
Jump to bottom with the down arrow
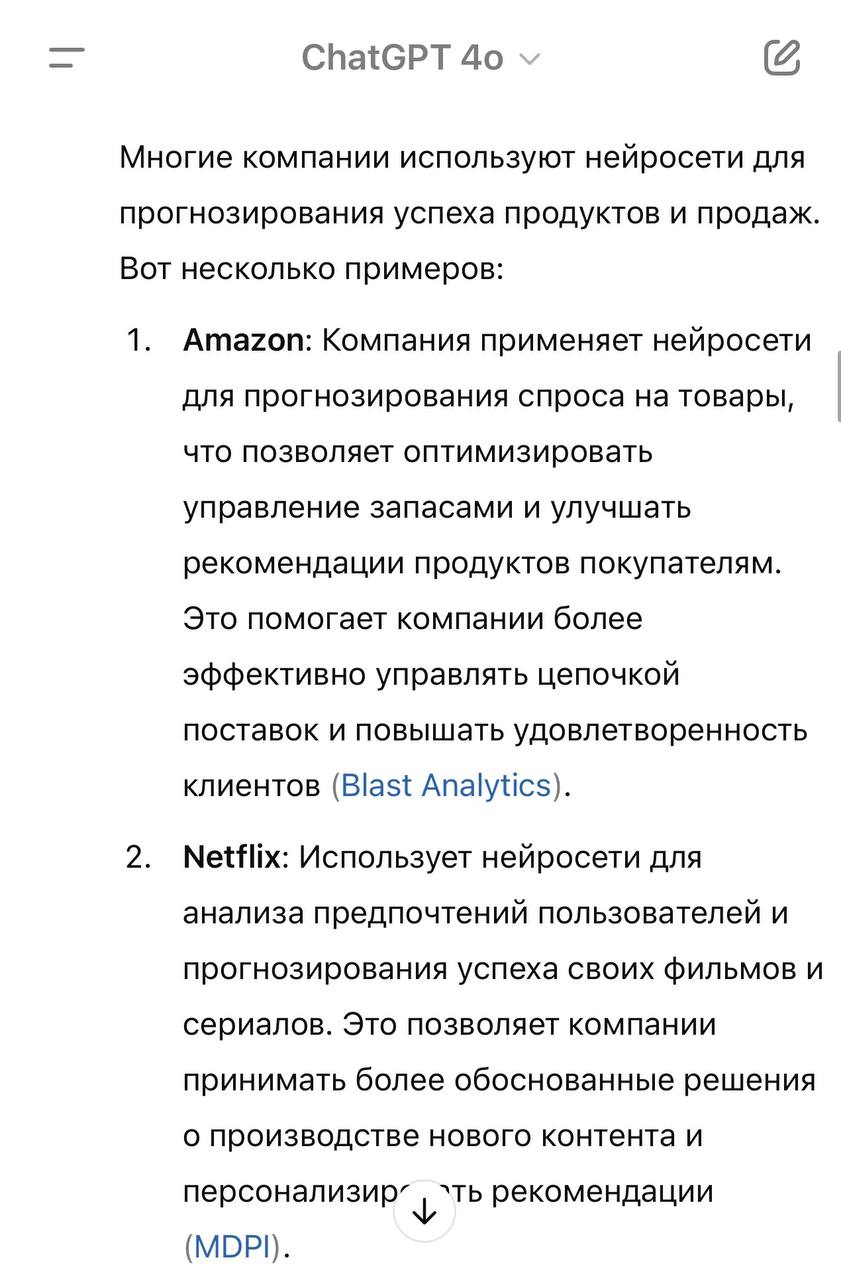(x=424, y=1212)
